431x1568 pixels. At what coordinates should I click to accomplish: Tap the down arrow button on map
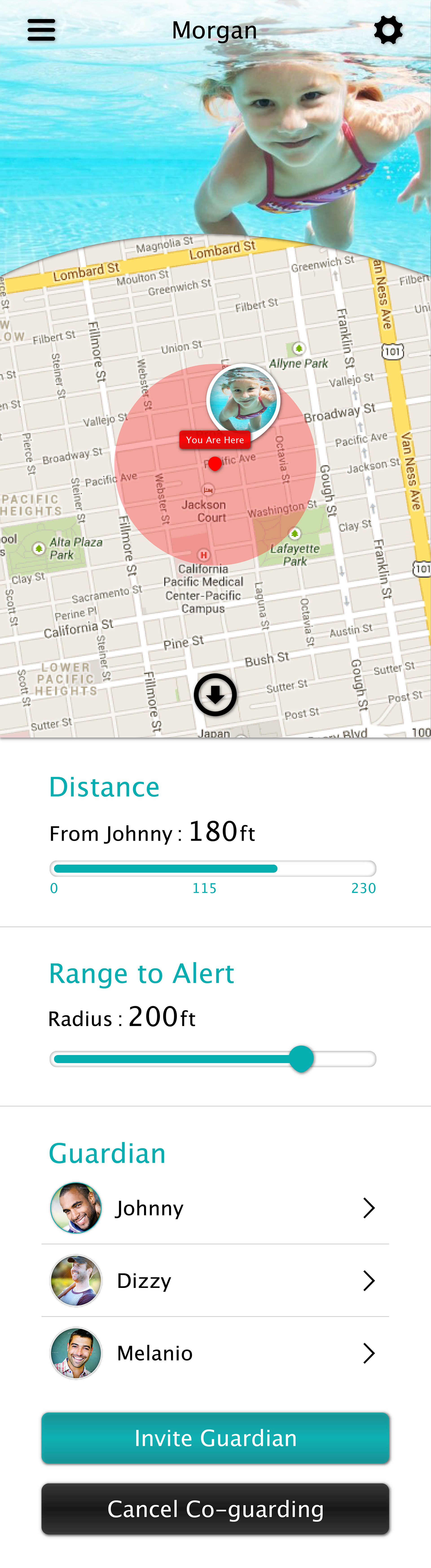click(x=215, y=695)
